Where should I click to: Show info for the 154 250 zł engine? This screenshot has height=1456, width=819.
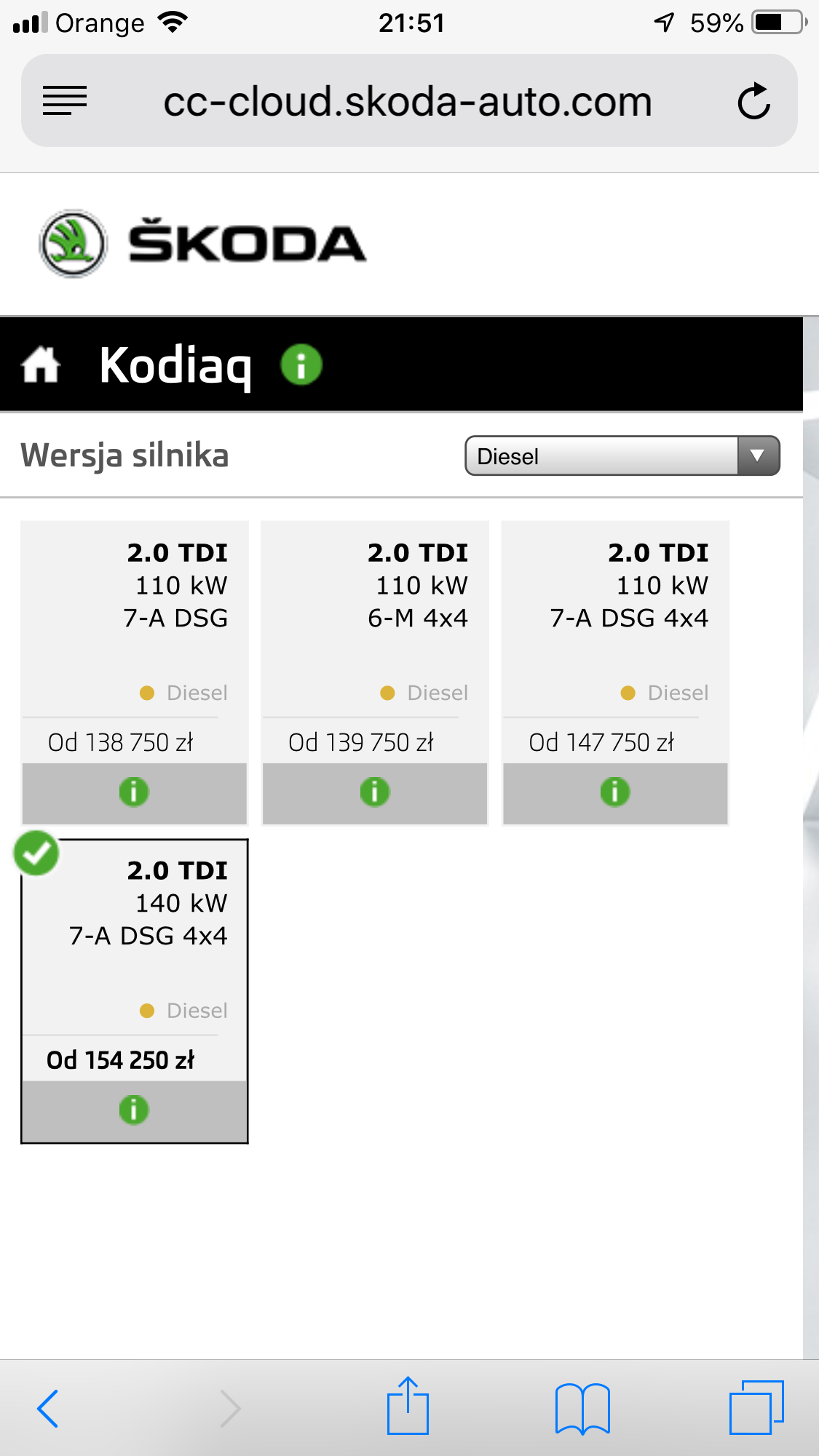tap(134, 1110)
